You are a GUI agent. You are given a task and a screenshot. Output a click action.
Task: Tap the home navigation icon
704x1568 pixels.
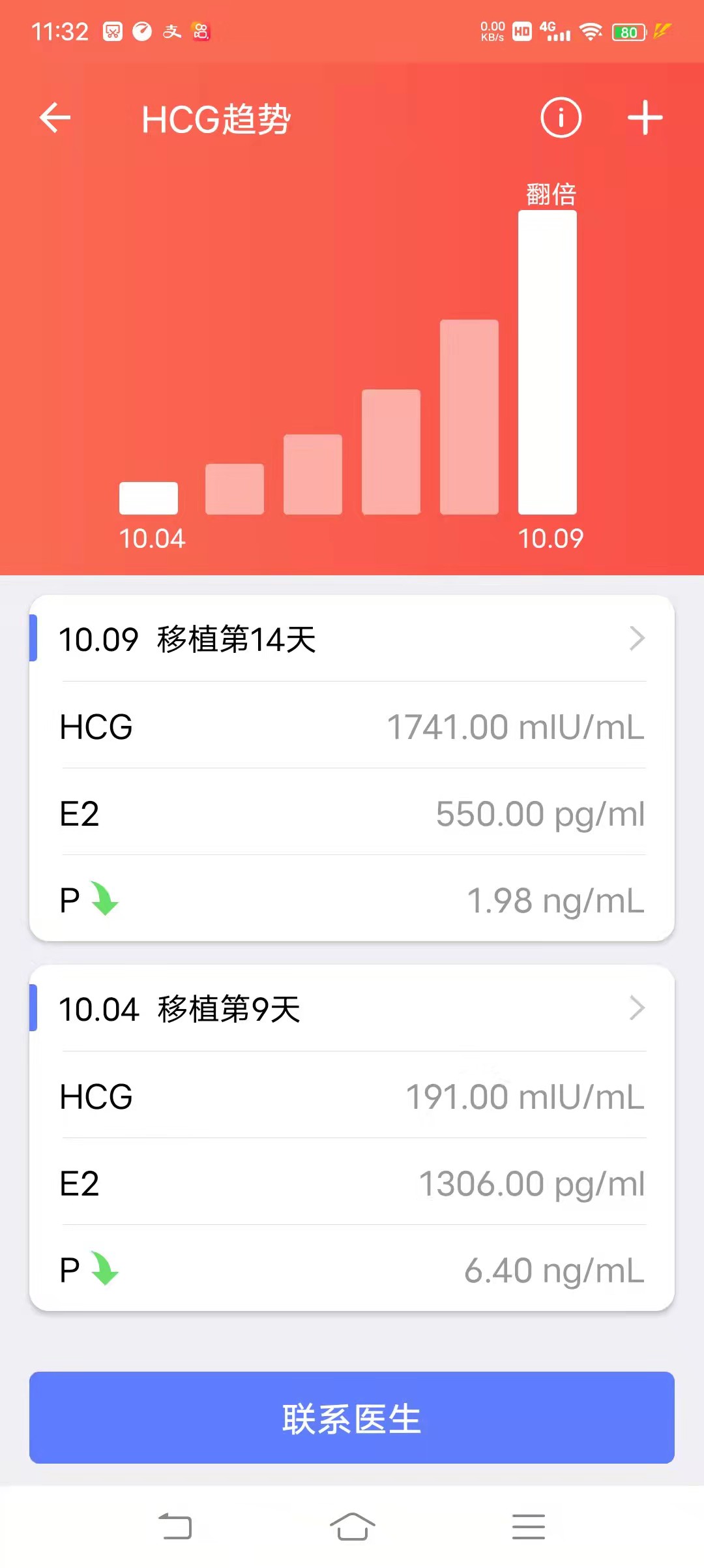(x=352, y=1526)
